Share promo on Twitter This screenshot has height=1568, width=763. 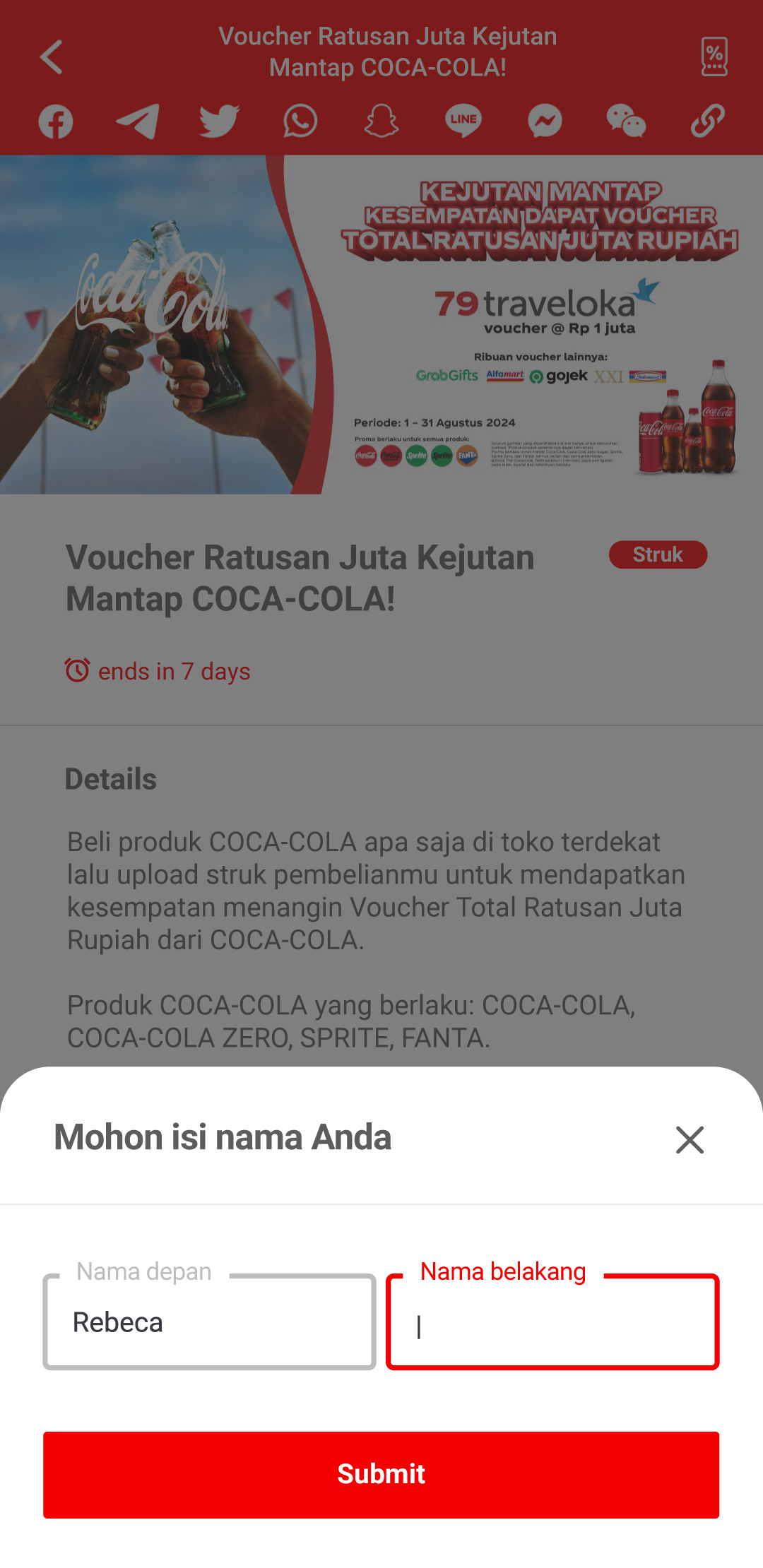pyautogui.click(x=219, y=121)
